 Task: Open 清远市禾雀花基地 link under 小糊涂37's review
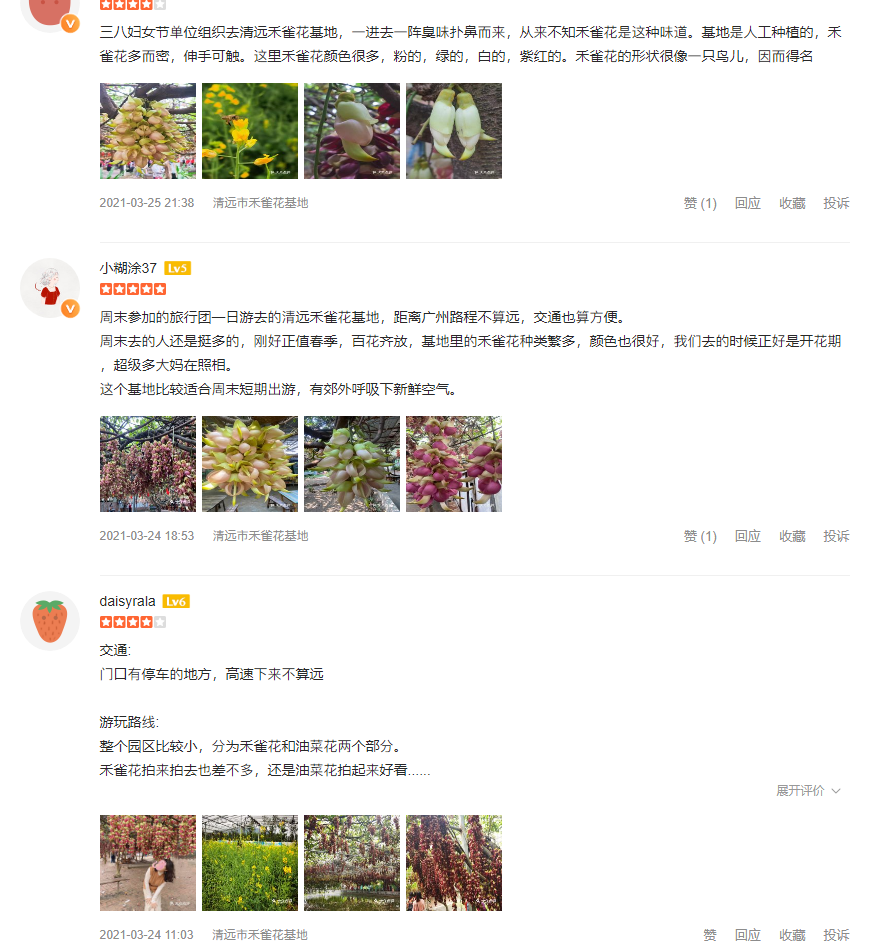[x=260, y=536]
